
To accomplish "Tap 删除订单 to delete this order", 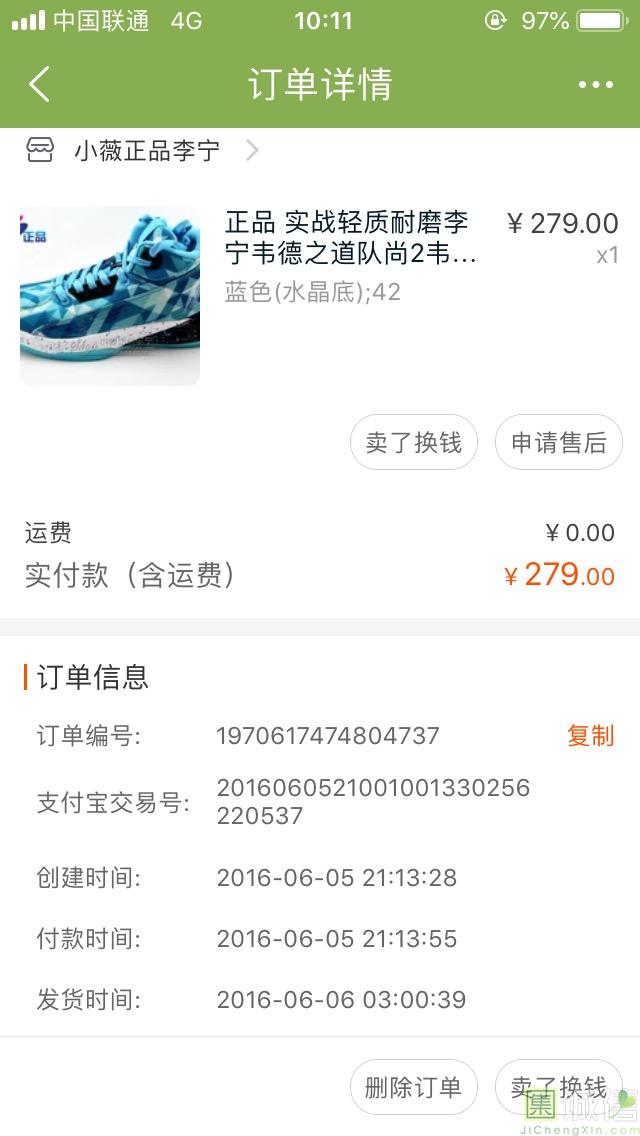I will 414,1087.
